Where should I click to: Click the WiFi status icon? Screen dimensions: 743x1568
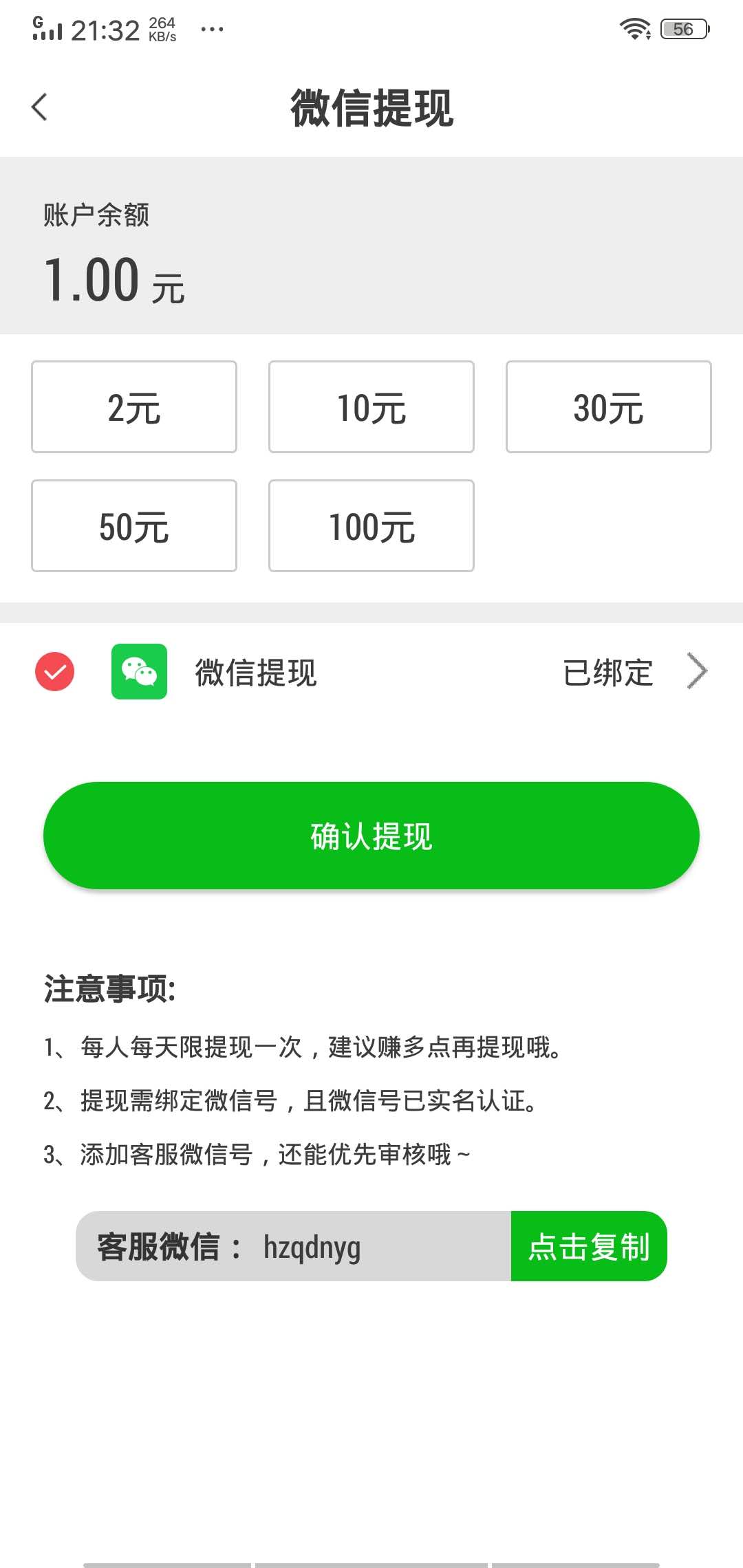click(x=636, y=29)
